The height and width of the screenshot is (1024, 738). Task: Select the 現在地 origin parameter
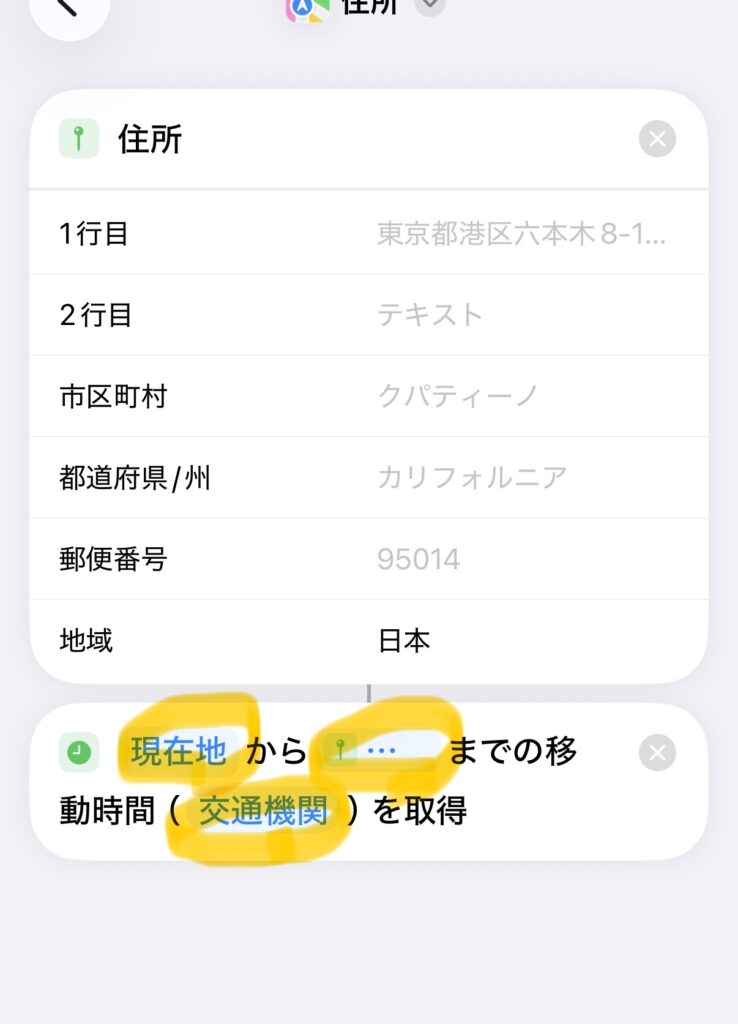[179, 751]
